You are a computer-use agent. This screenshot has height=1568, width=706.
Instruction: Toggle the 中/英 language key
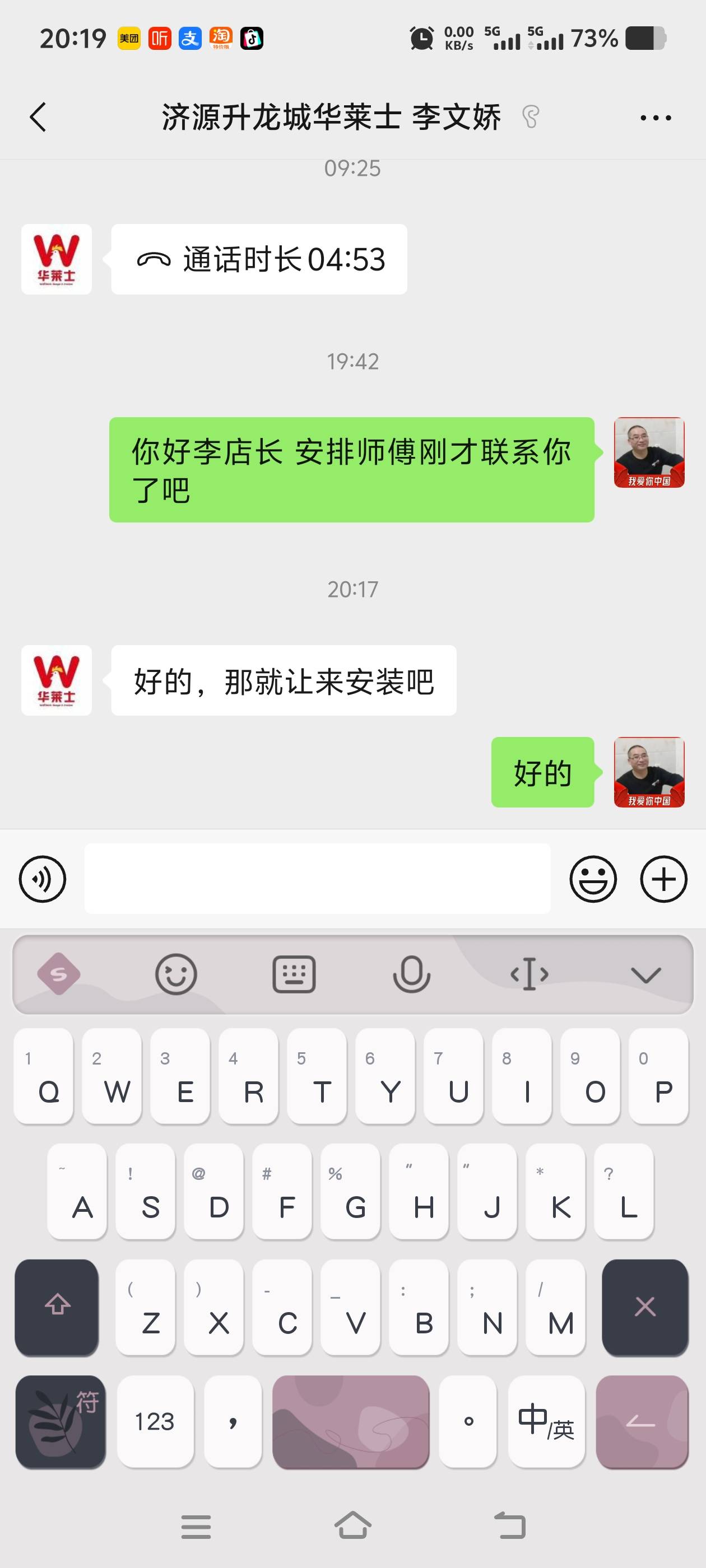click(546, 1422)
